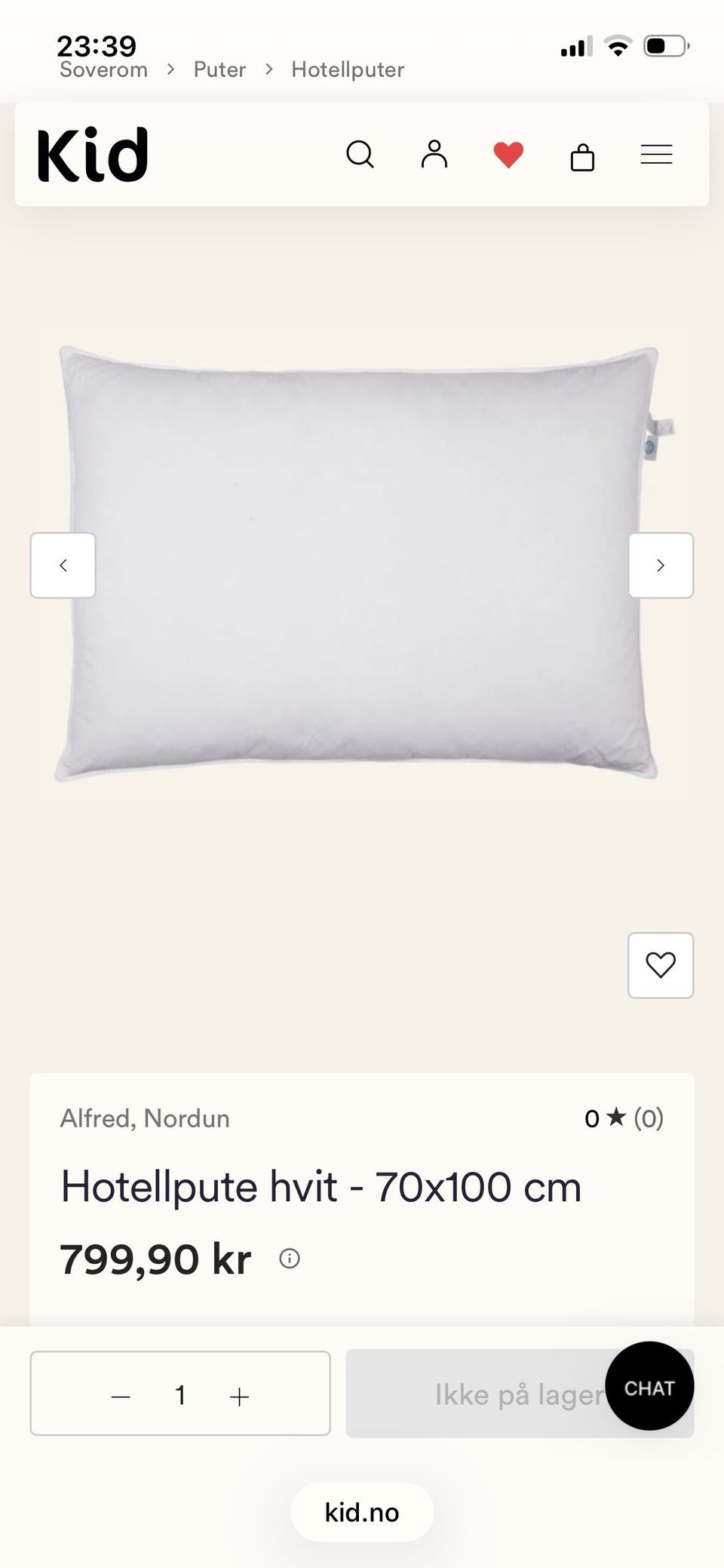
Task: Go to the Puter breadcrumb
Action: (219, 69)
